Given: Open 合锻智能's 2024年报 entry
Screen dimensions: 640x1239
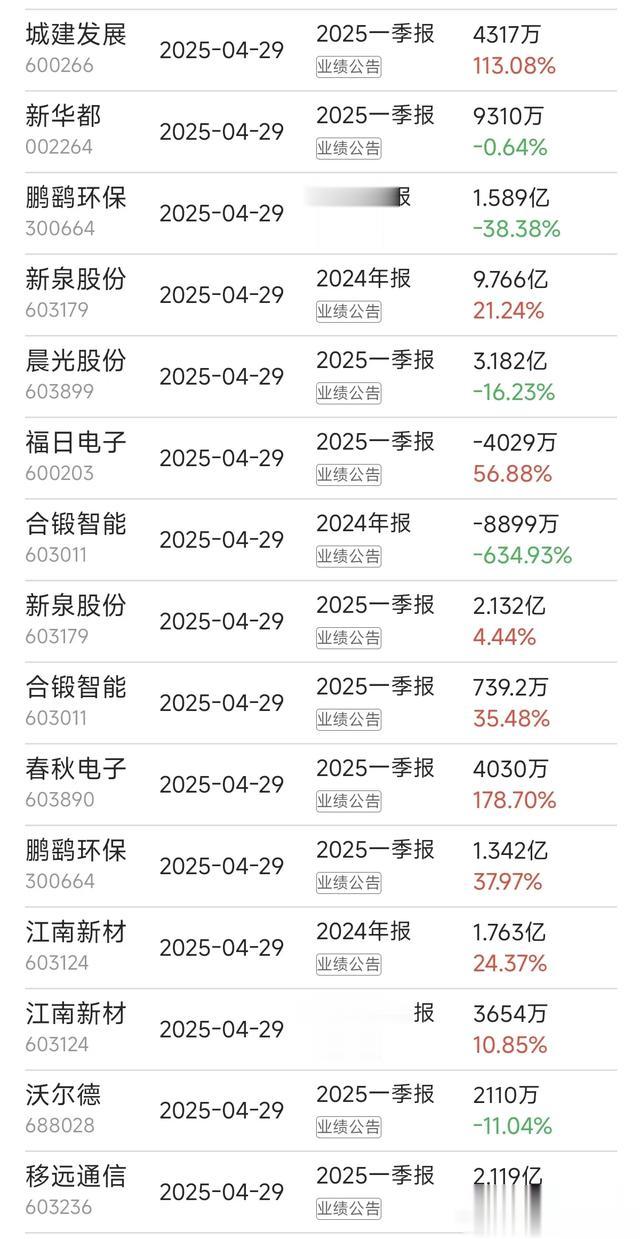Looking at the screenshot, I should (x=320, y=540).
